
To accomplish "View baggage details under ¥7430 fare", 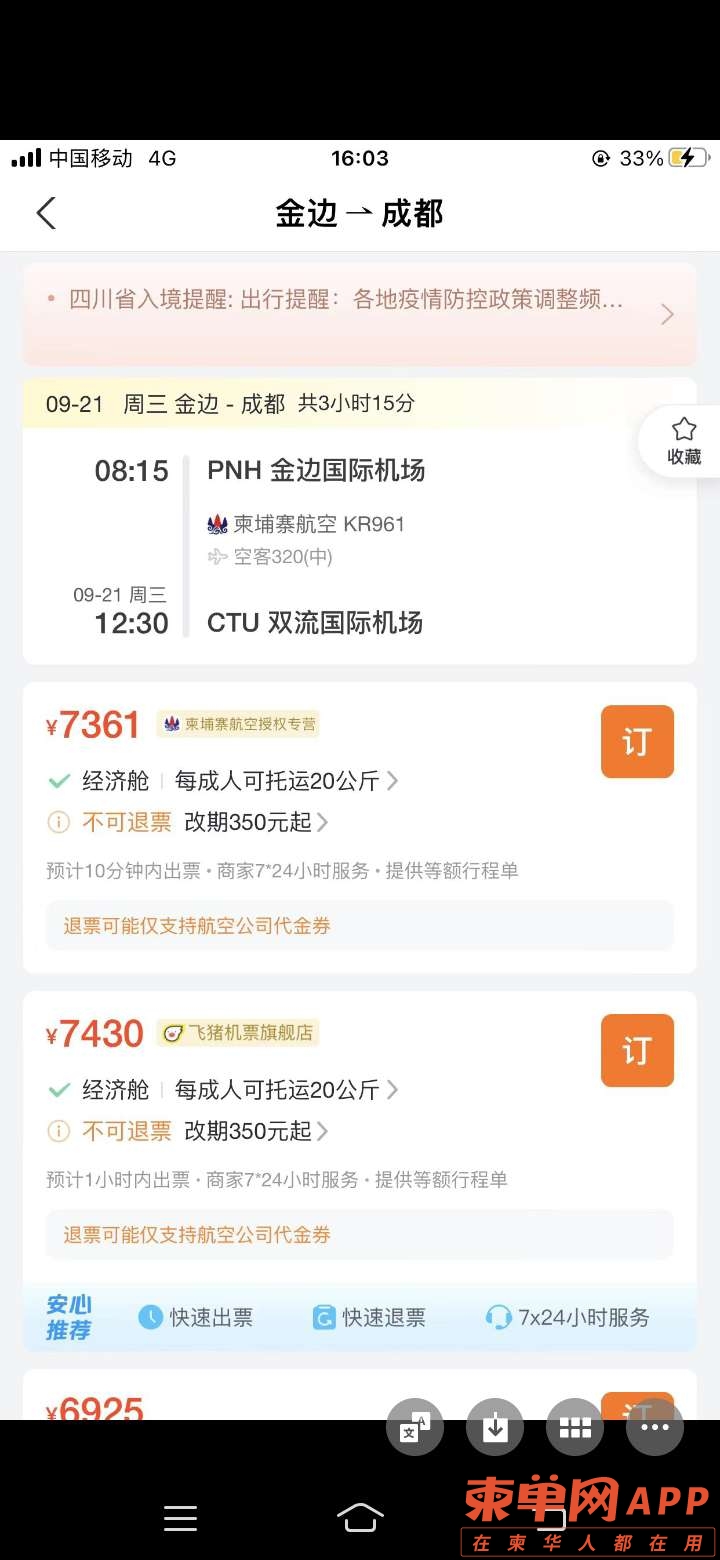I will point(285,1090).
